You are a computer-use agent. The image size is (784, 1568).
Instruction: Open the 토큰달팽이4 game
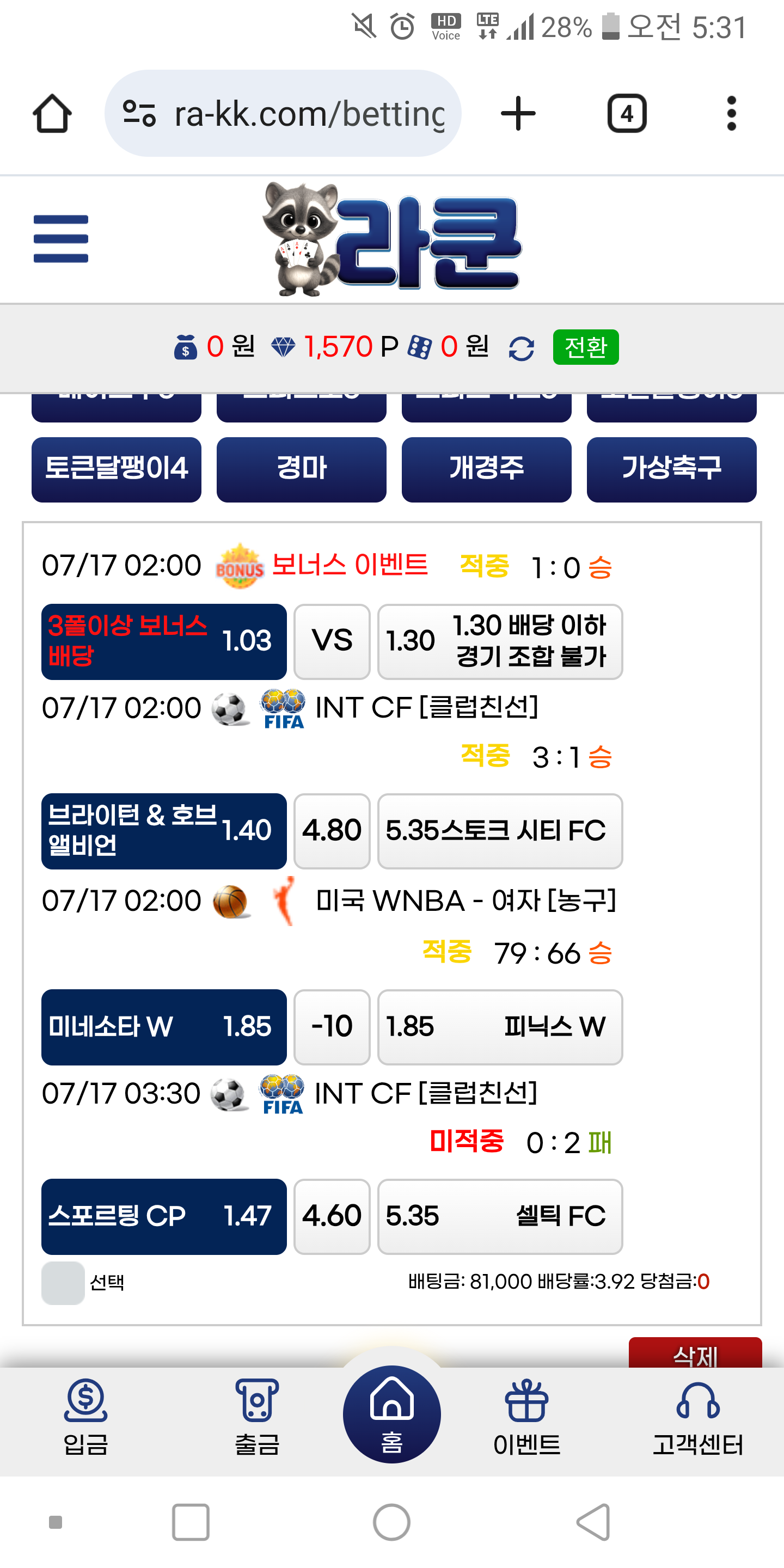click(117, 469)
